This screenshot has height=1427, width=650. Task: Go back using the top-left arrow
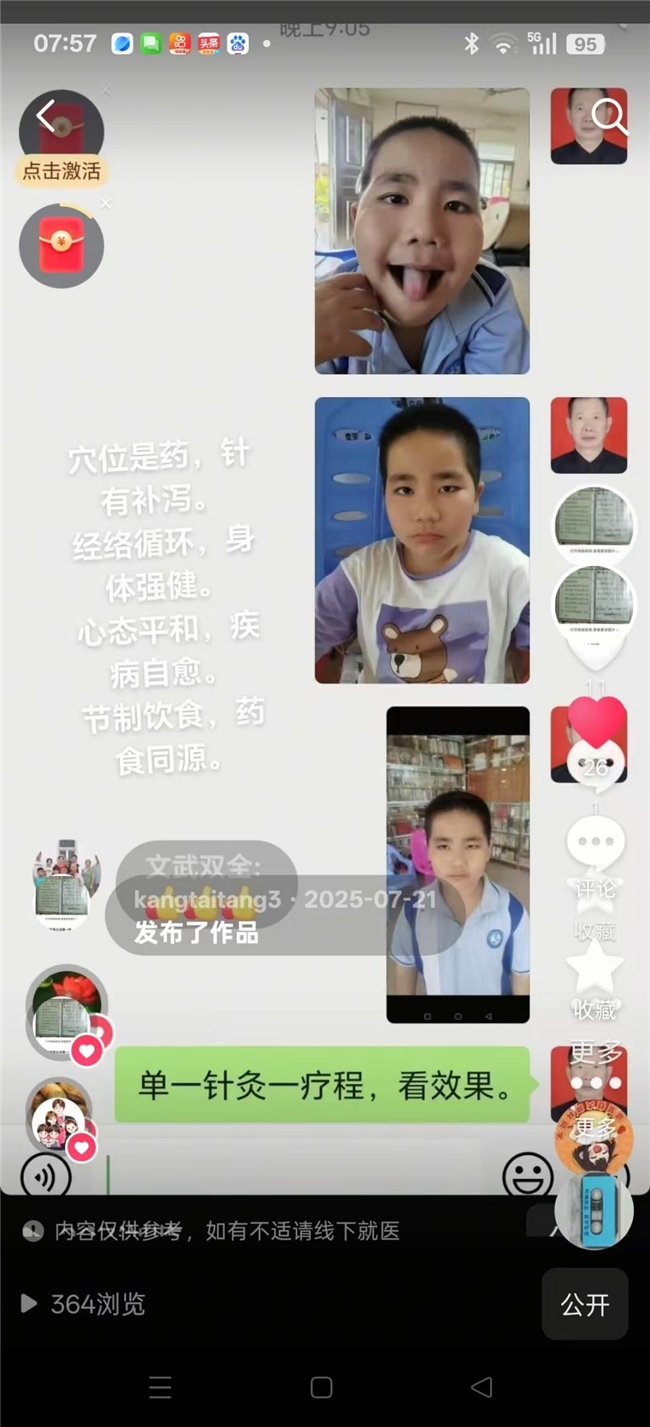45,116
